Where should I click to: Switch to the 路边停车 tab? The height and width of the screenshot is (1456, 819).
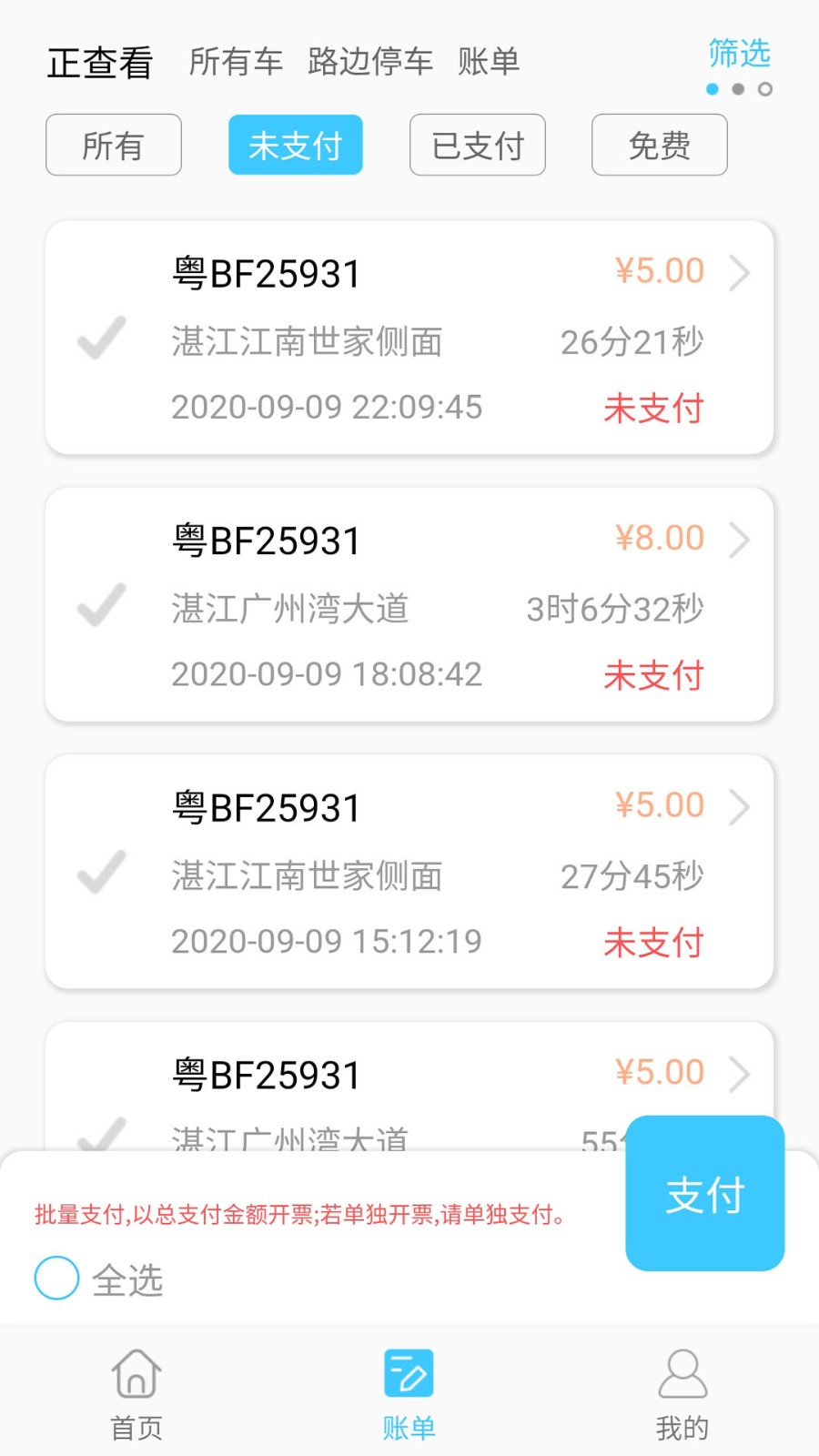tap(369, 61)
